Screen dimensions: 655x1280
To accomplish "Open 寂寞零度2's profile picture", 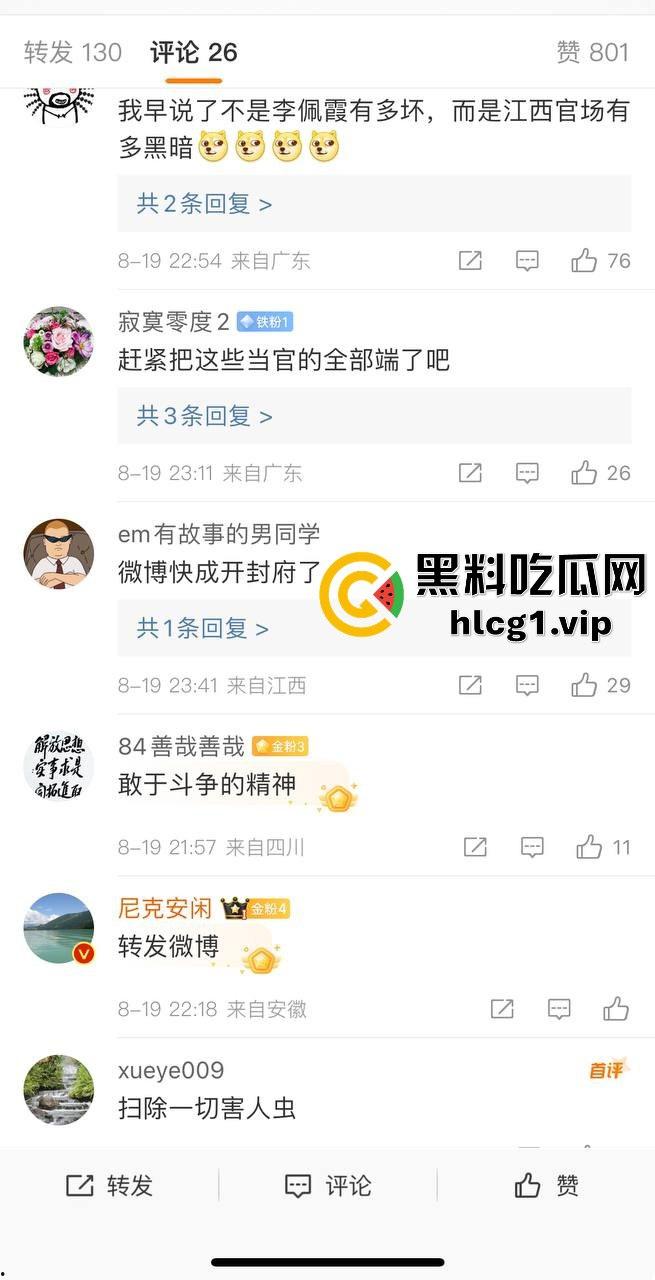I will (x=58, y=341).
